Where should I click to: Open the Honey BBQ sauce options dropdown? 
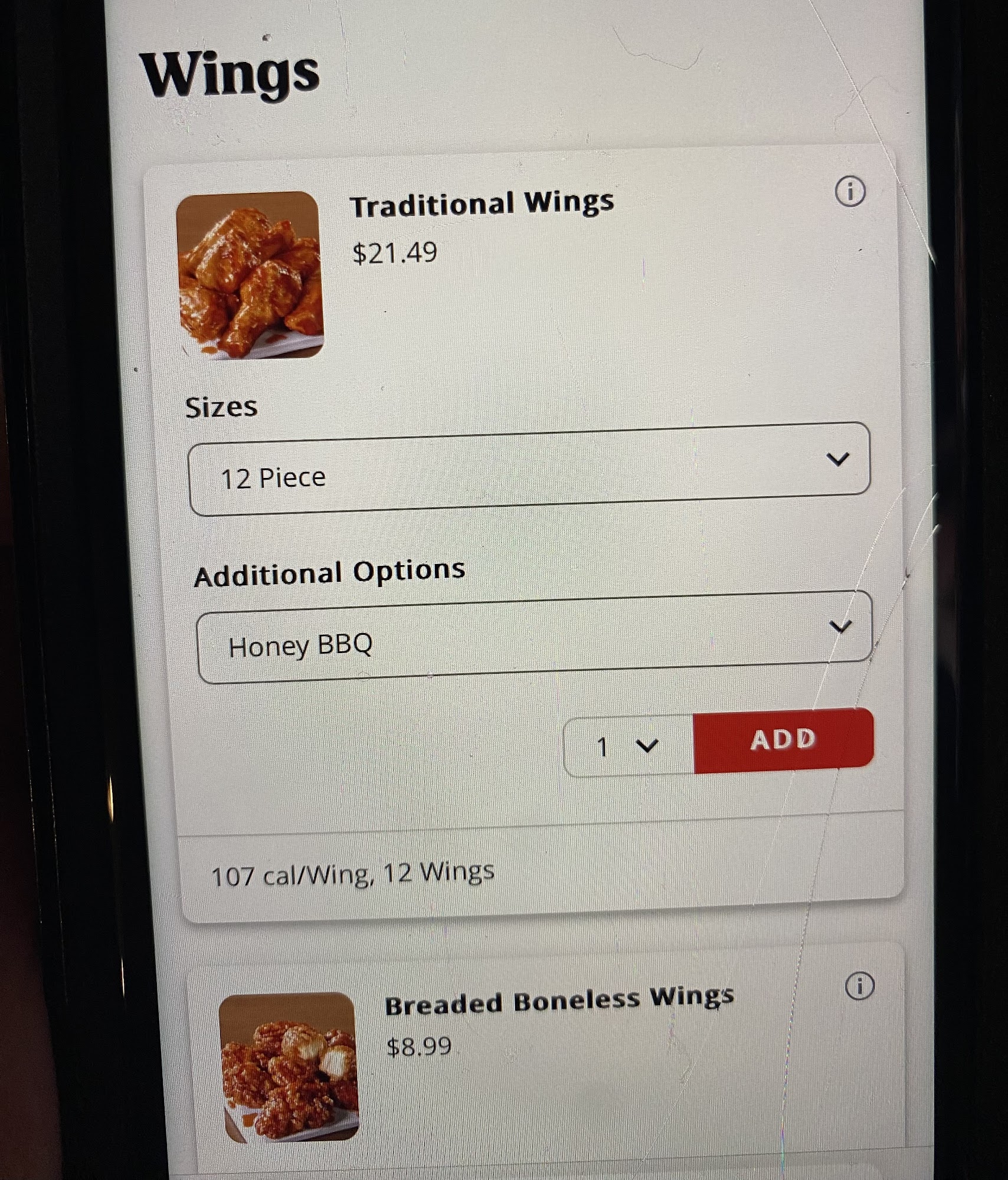534,637
